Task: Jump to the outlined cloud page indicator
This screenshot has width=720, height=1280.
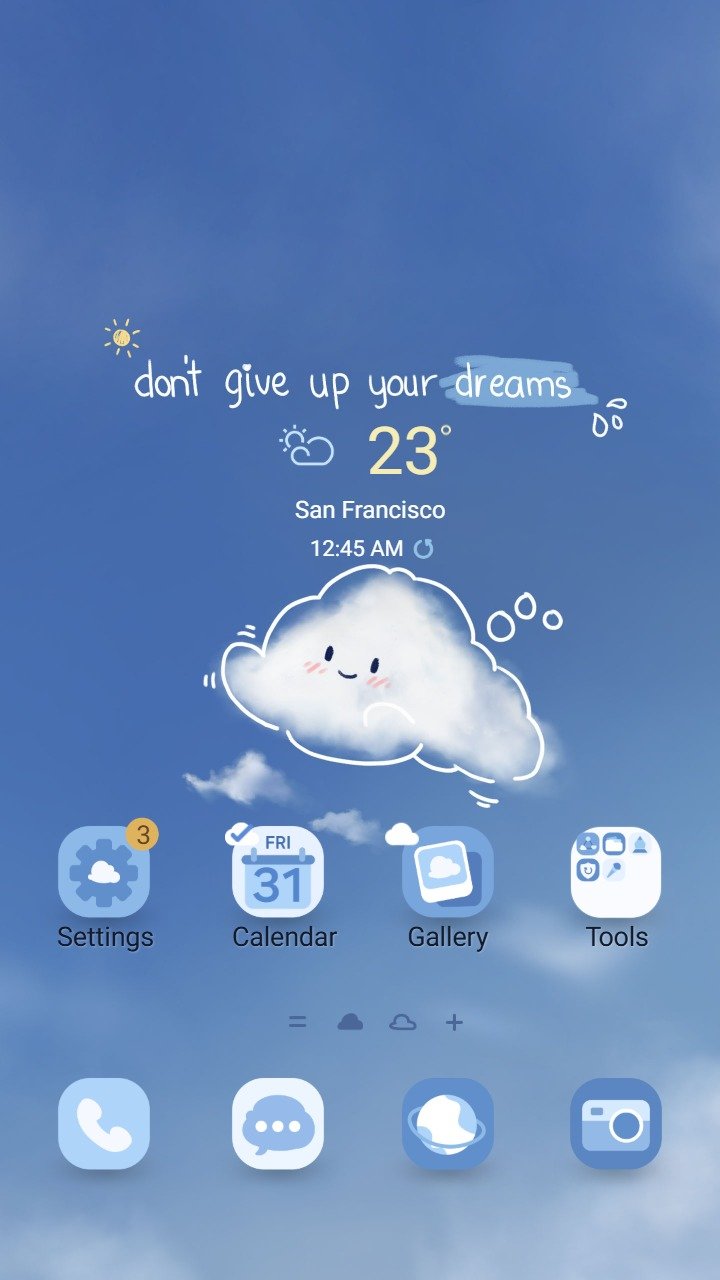Action: click(402, 1022)
